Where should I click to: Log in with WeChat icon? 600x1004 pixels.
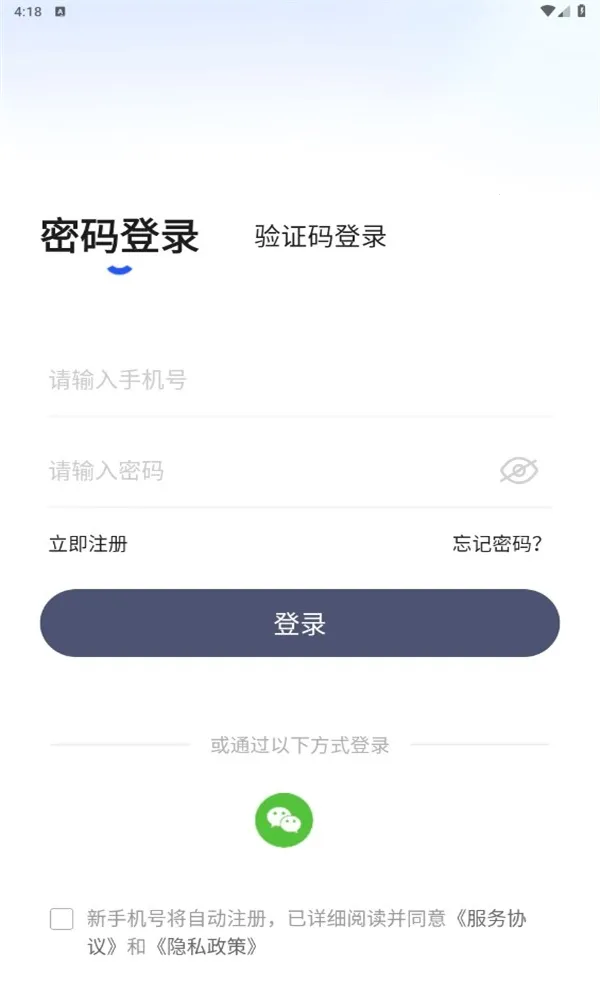point(284,820)
